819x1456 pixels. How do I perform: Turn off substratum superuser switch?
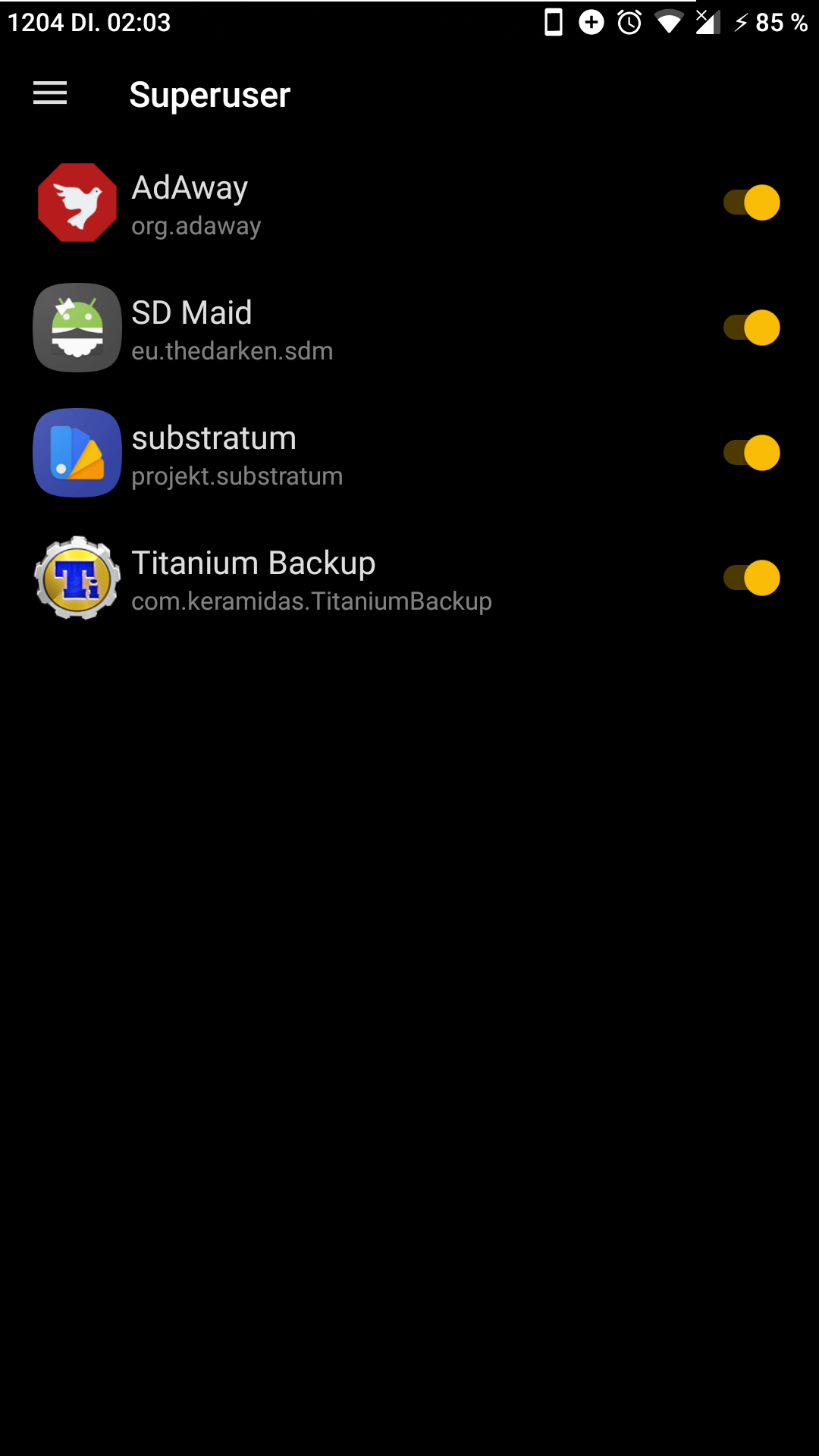click(752, 453)
